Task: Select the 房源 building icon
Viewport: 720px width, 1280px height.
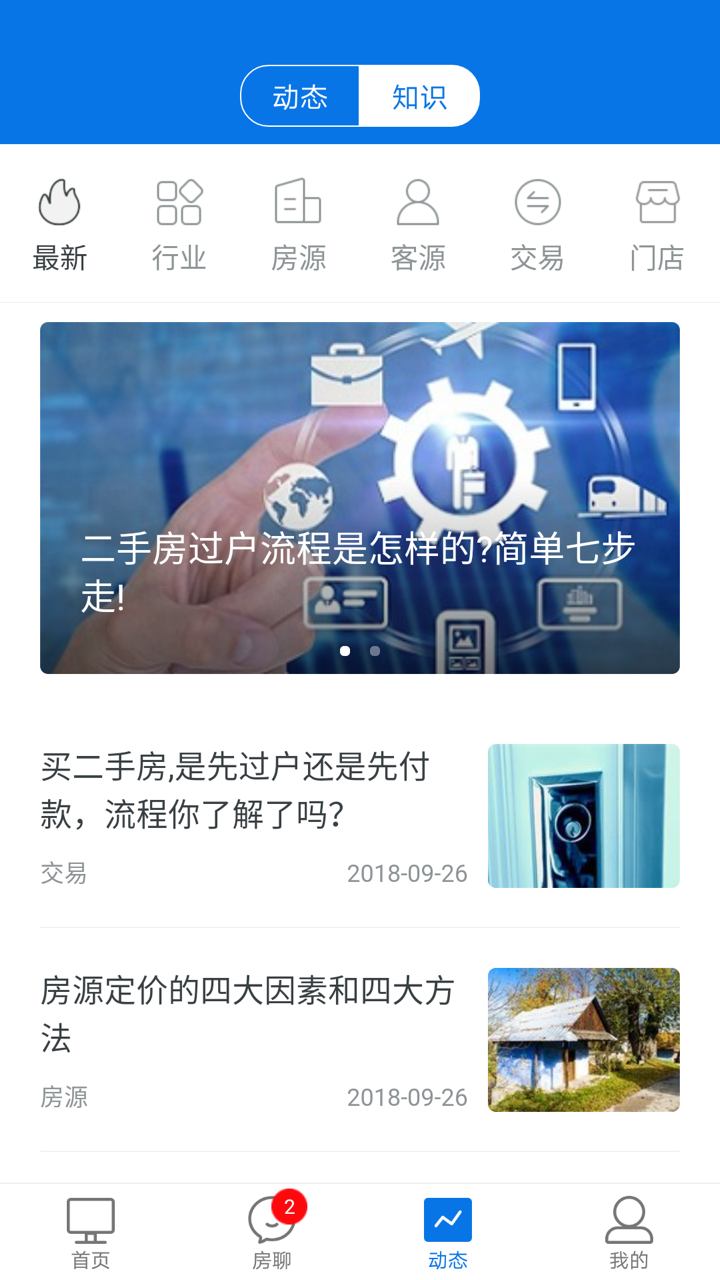Action: pos(298,220)
